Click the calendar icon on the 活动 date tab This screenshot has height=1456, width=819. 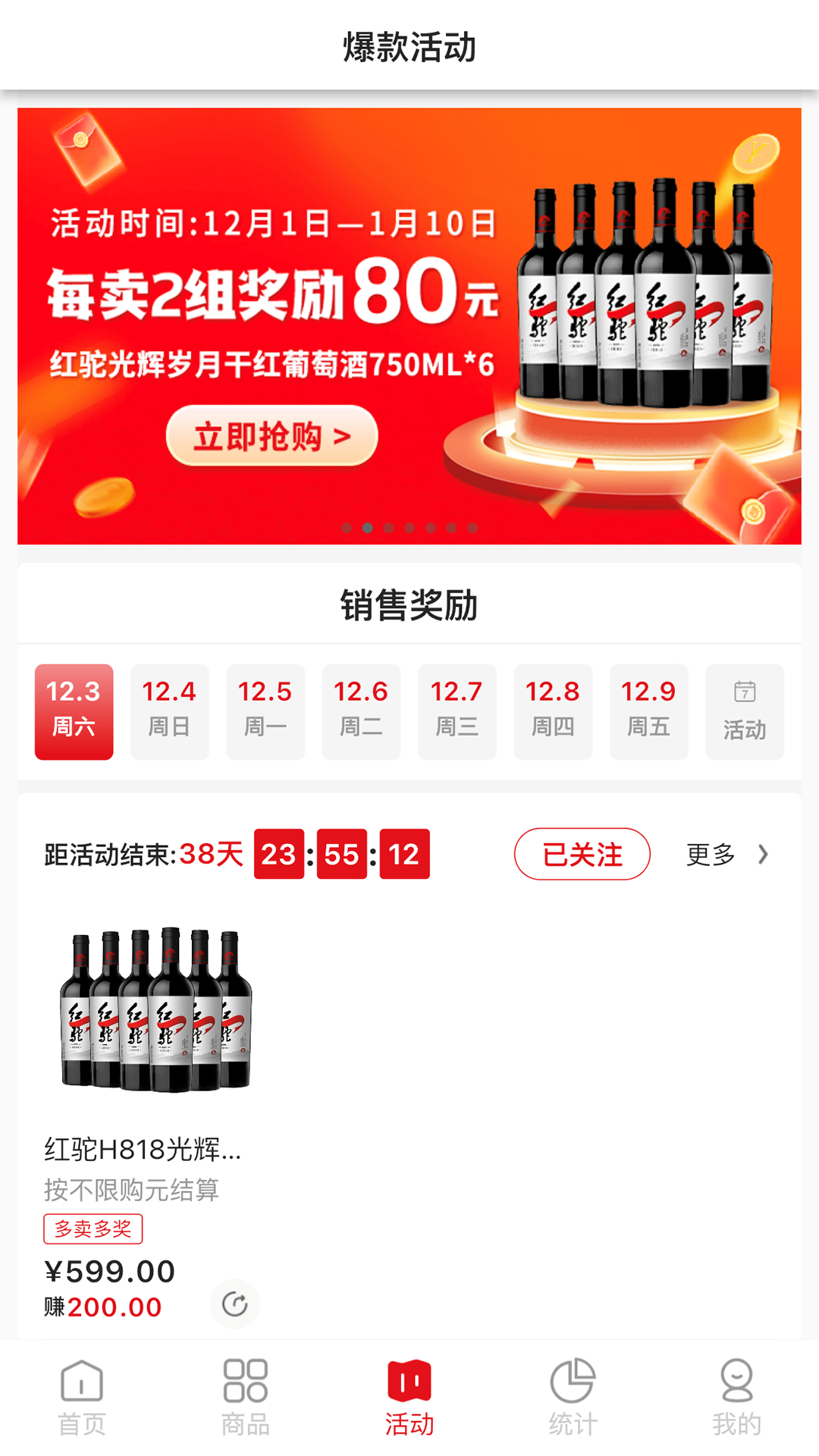[x=745, y=692]
